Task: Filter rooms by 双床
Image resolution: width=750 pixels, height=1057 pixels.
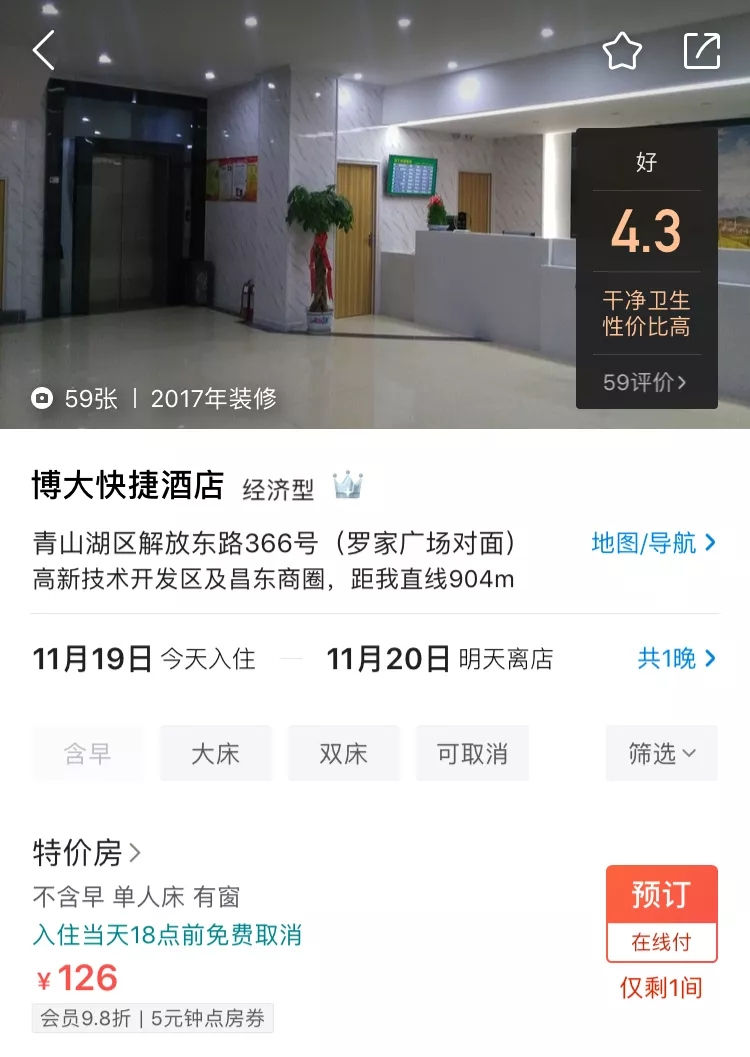Action: [x=344, y=754]
